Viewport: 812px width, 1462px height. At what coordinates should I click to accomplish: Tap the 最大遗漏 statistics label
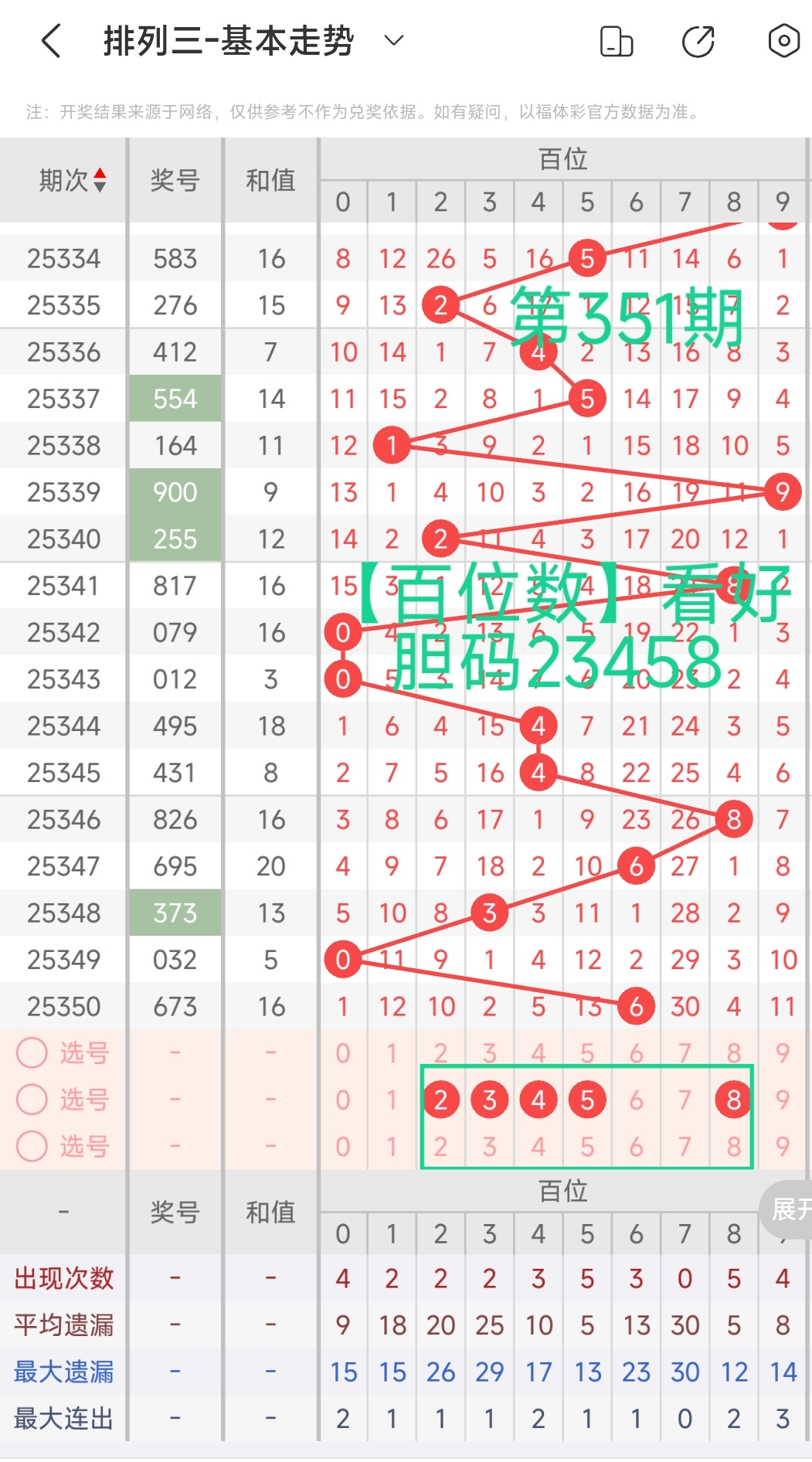[x=63, y=1372]
